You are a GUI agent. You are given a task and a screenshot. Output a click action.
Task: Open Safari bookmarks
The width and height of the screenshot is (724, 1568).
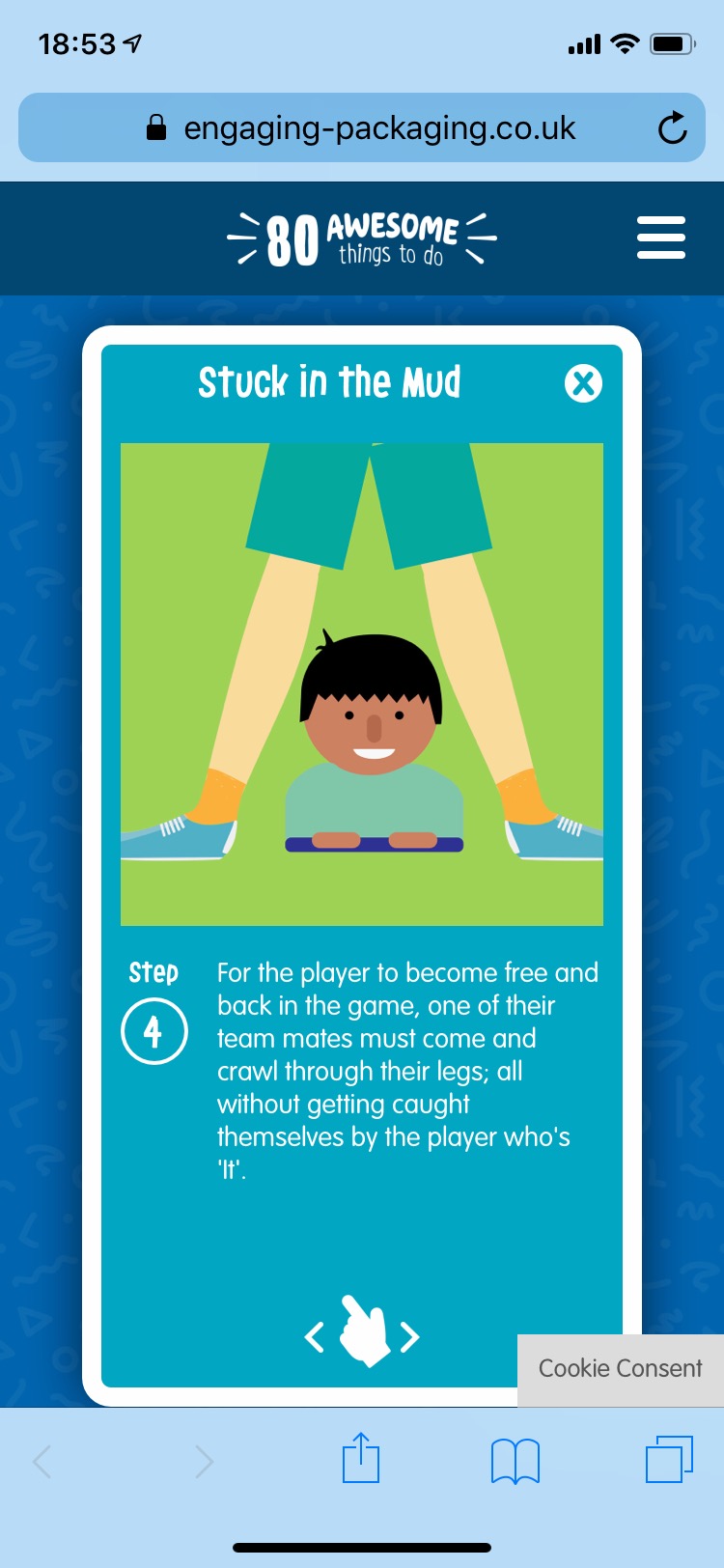click(515, 1460)
